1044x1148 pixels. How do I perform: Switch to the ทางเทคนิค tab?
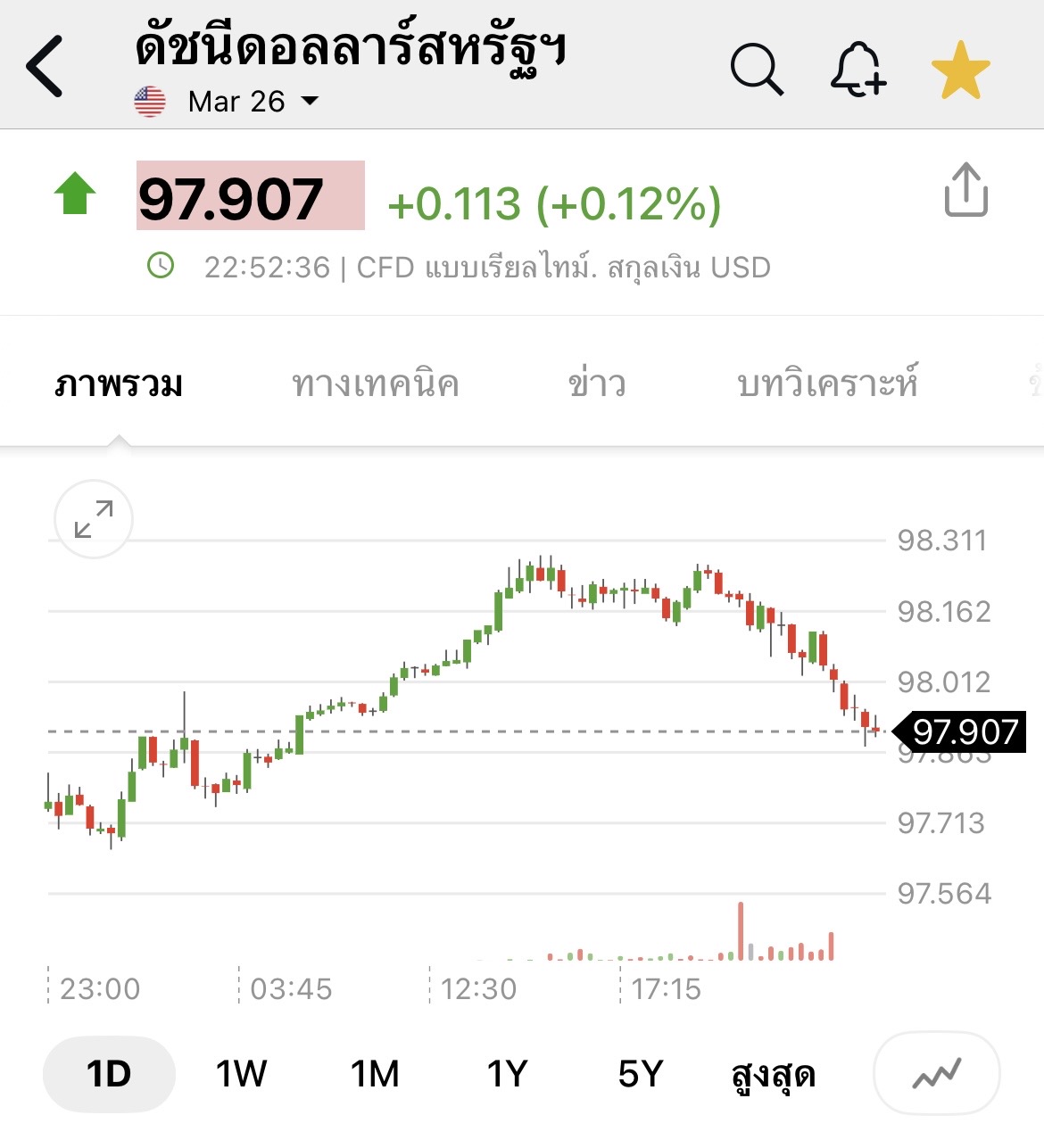point(375,384)
